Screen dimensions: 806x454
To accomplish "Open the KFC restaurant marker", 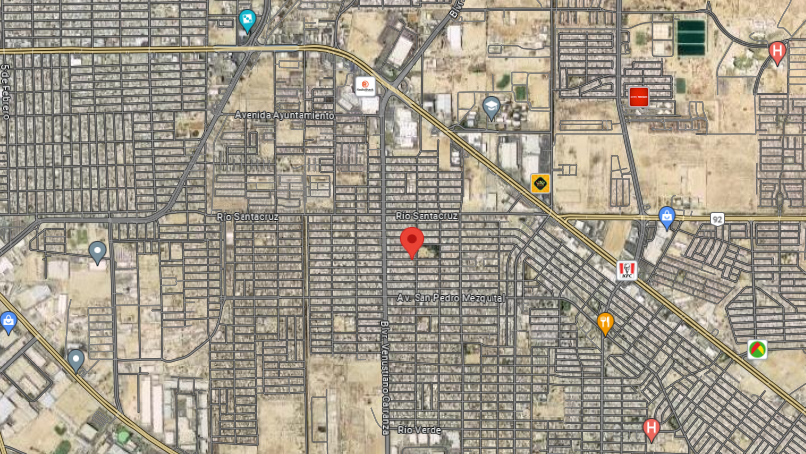I will (x=627, y=270).
